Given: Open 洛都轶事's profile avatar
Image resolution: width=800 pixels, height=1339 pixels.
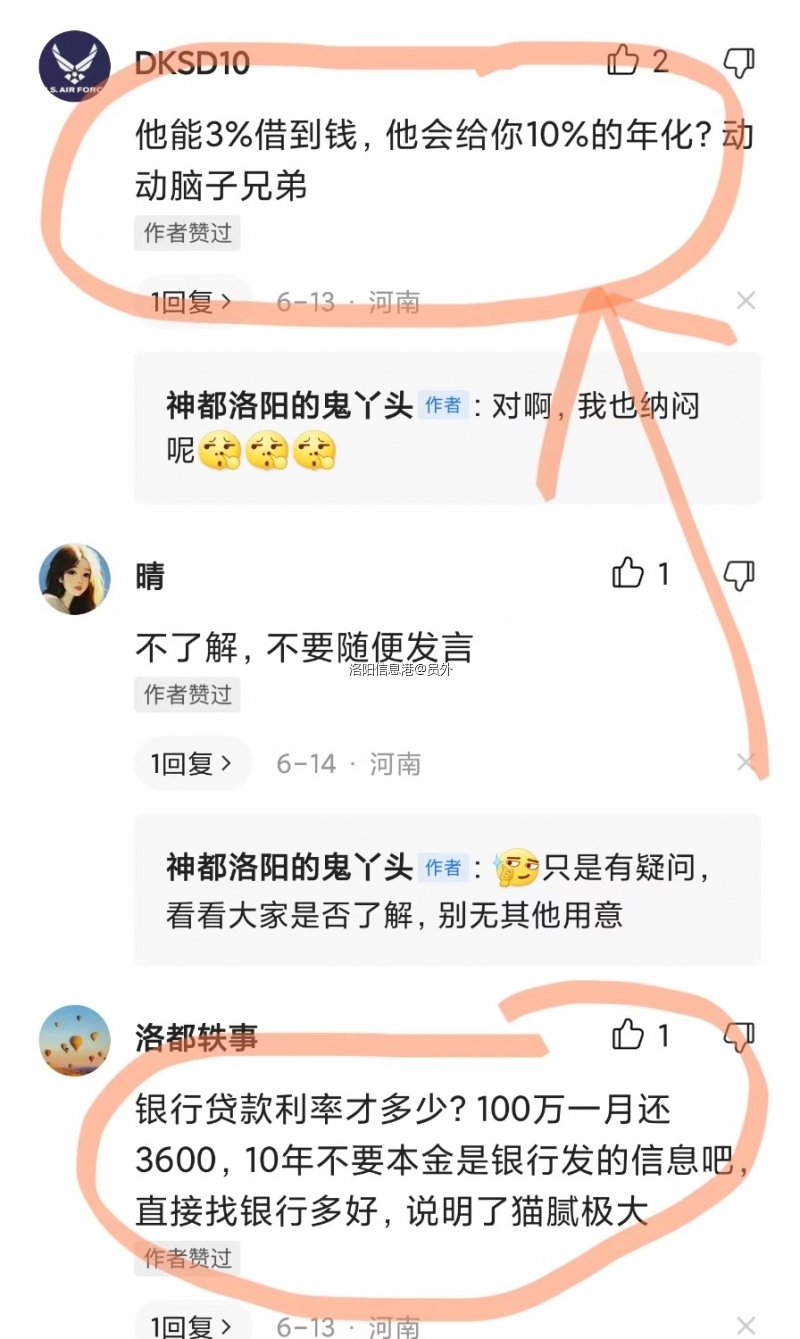Looking at the screenshot, I should tap(74, 1041).
